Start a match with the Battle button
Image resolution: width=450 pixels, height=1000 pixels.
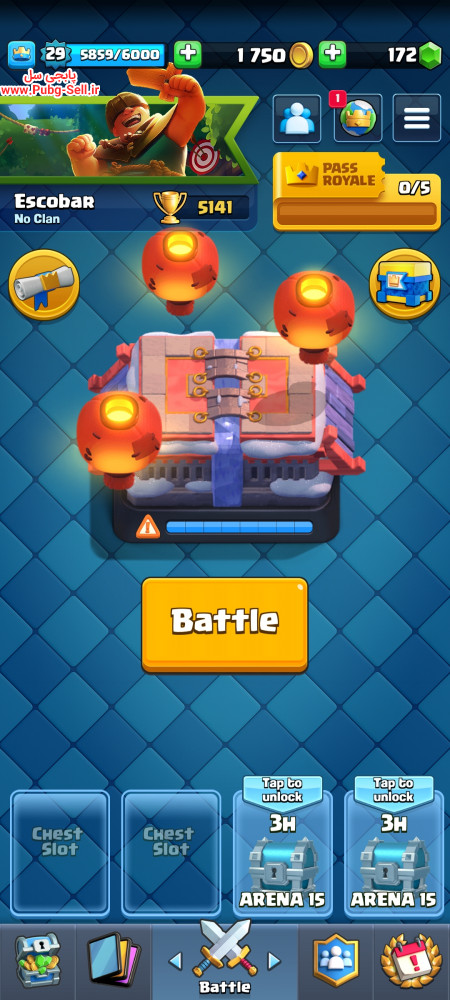(224, 624)
